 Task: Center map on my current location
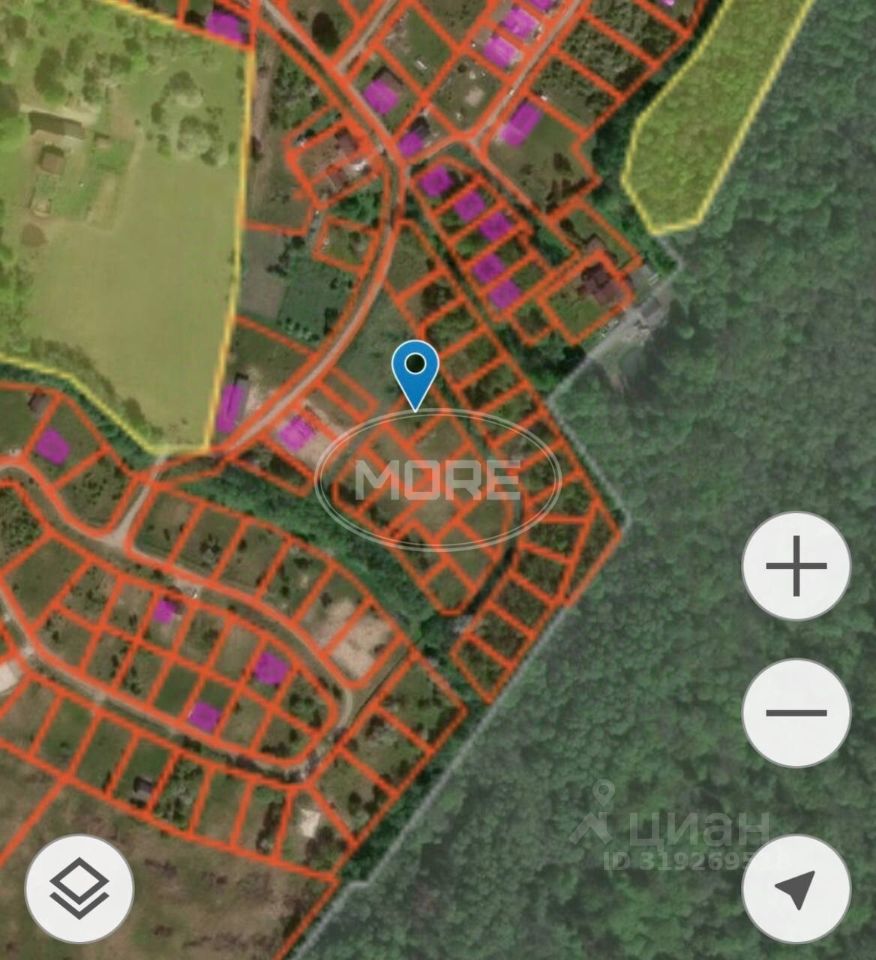click(796, 889)
